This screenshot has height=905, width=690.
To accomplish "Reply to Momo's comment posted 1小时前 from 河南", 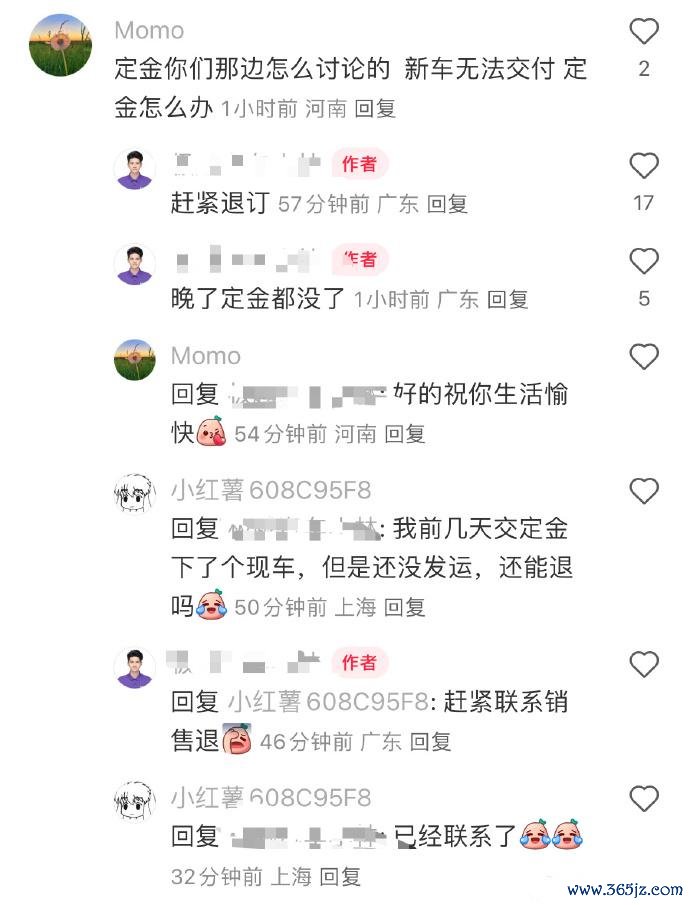I will (375, 109).
